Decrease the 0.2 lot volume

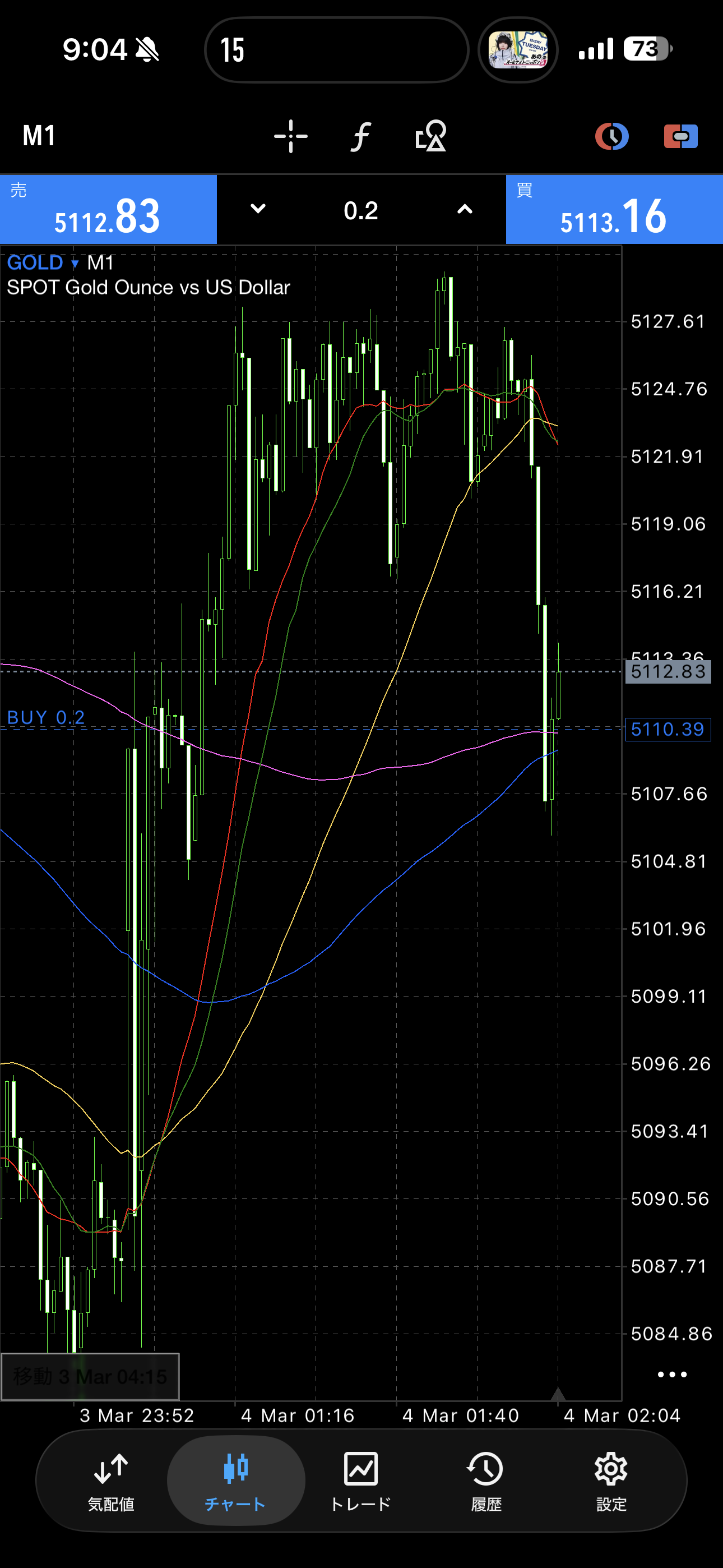pyautogui.click(x=258, y=209)
